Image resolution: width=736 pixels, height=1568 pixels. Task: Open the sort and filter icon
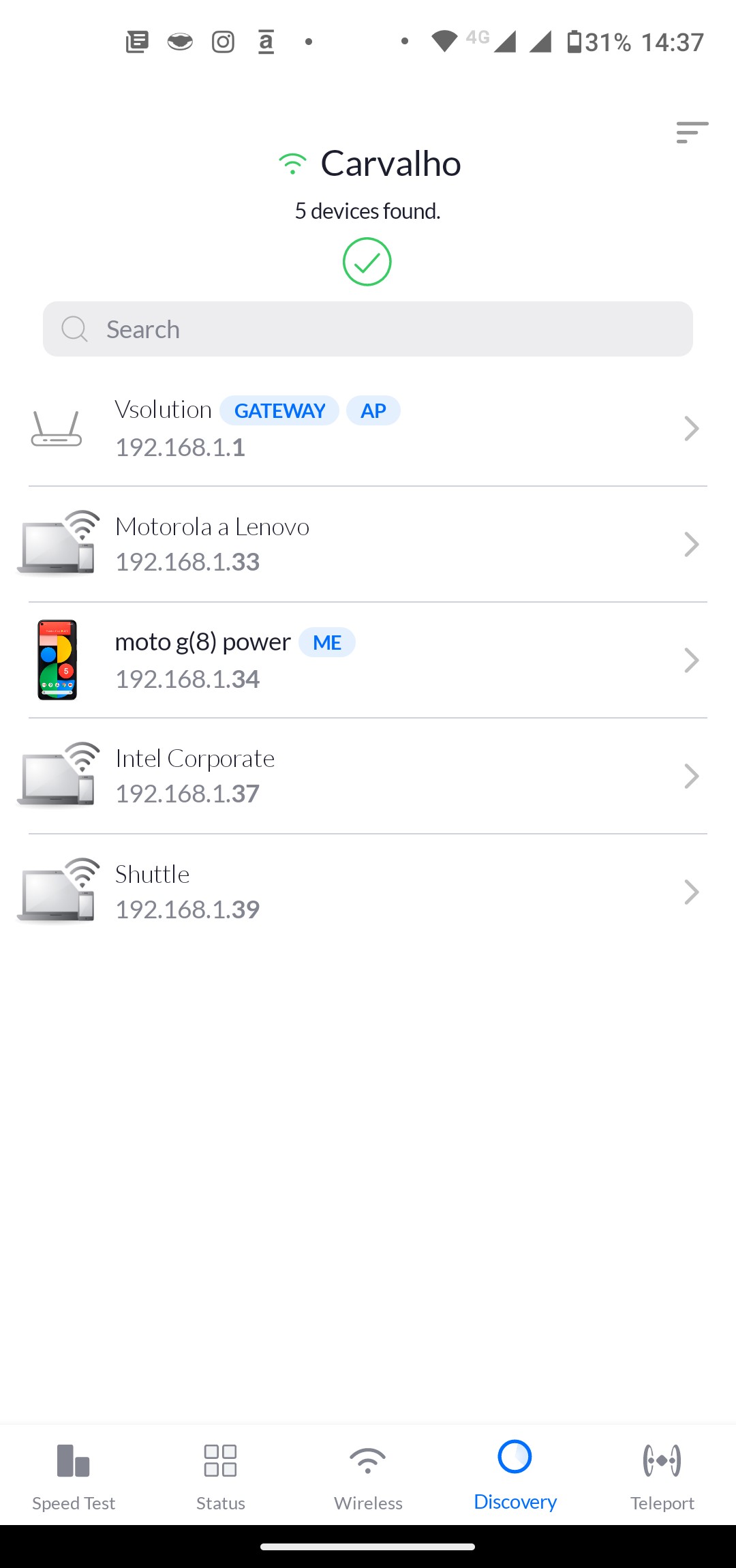coord(692,132)
